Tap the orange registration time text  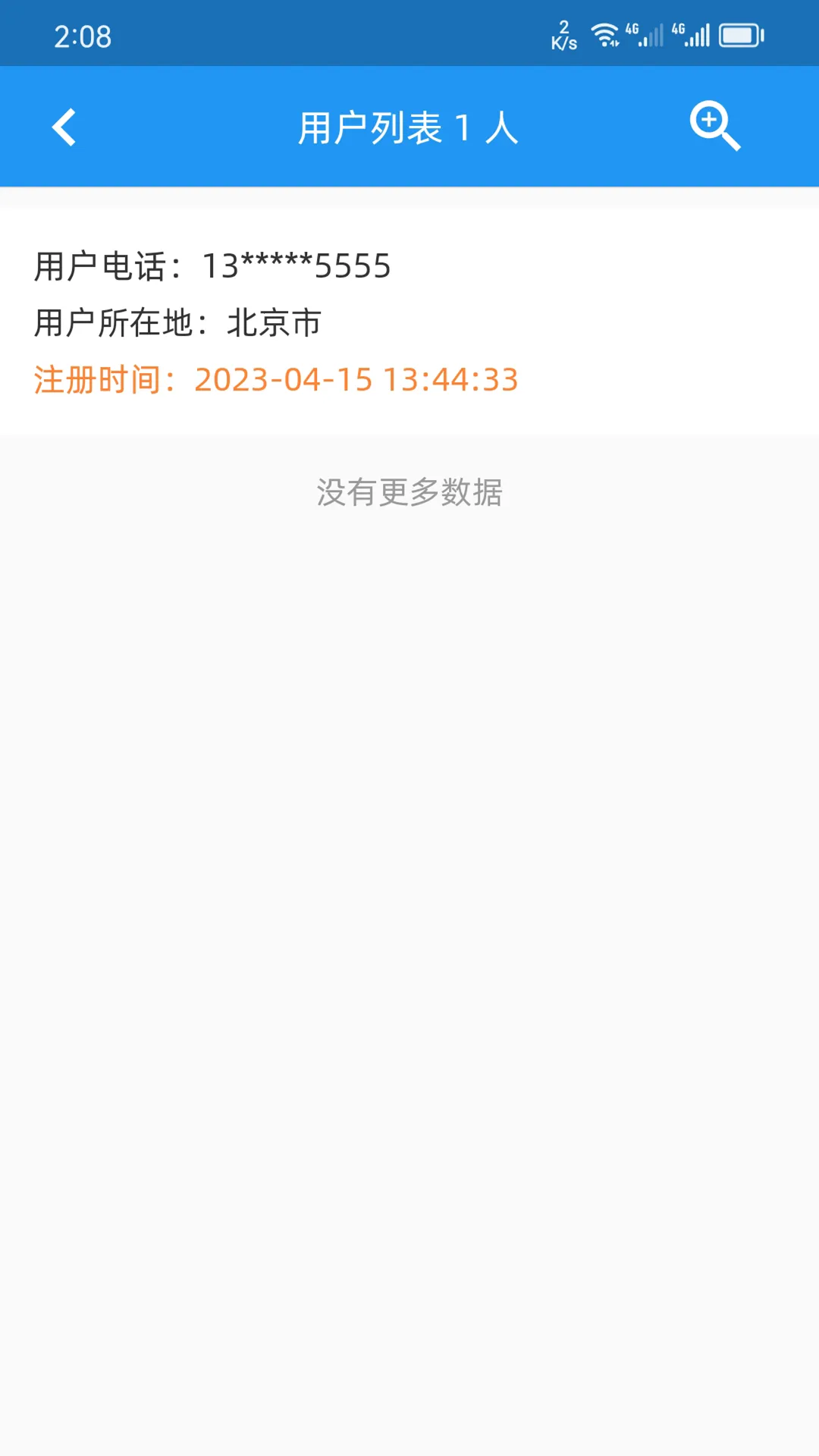pos(355,379)
